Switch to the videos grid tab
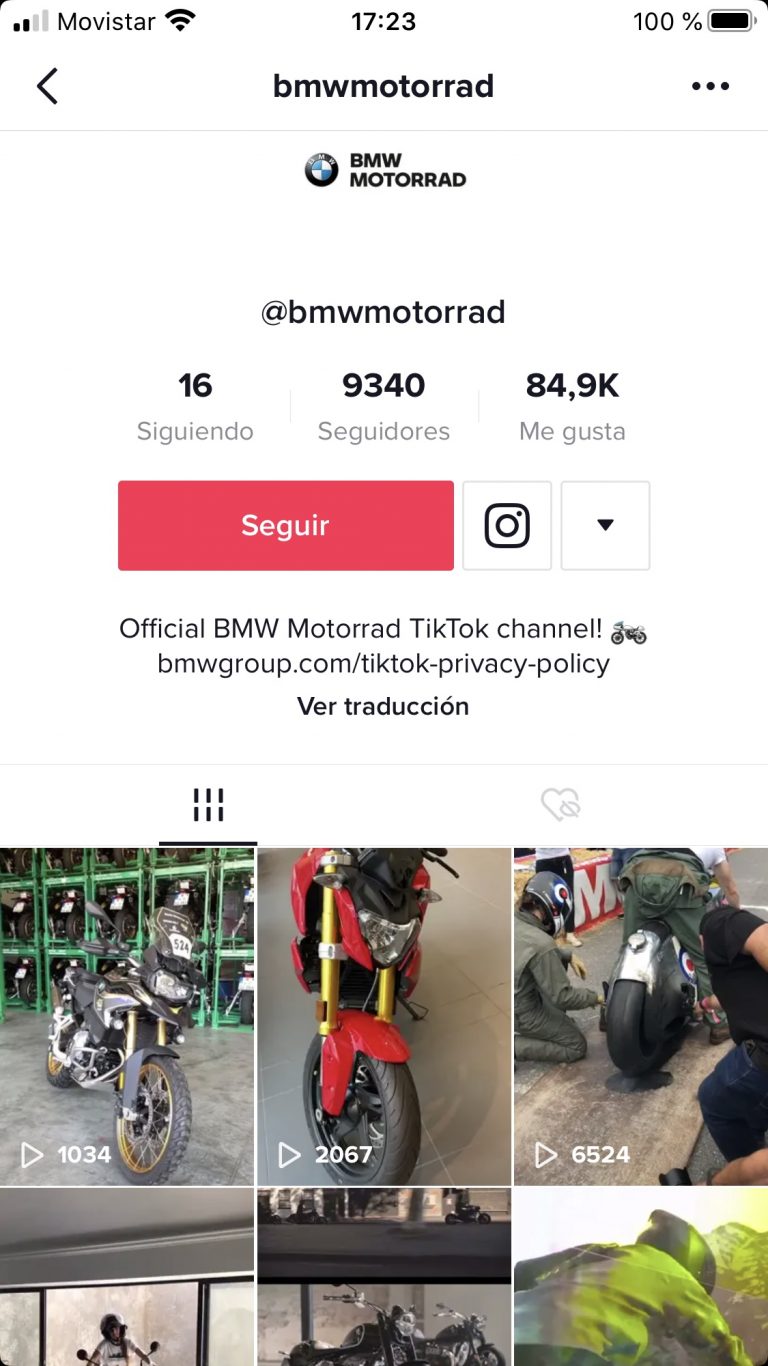 [208, 805]
